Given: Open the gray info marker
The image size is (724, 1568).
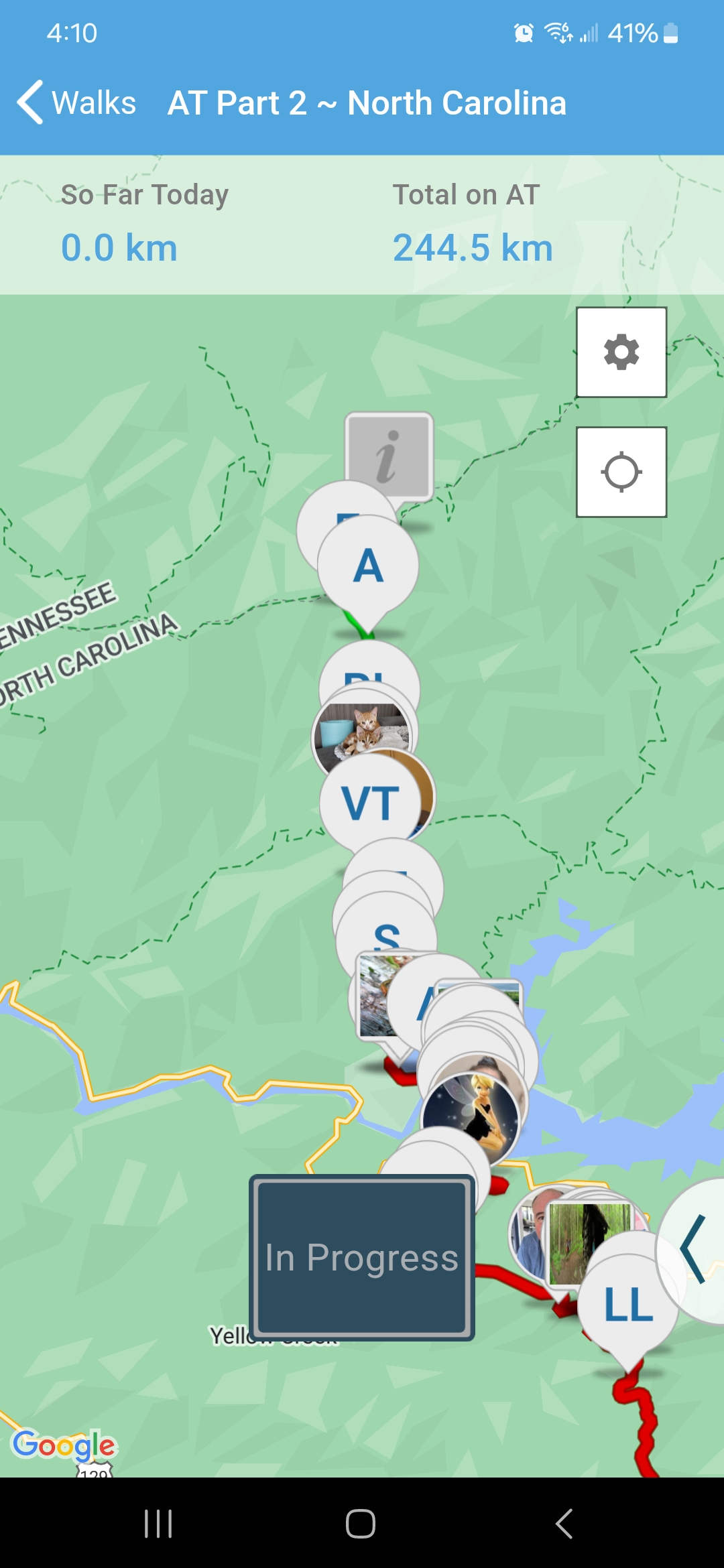Looking at the screenshot, I should 389,456.
